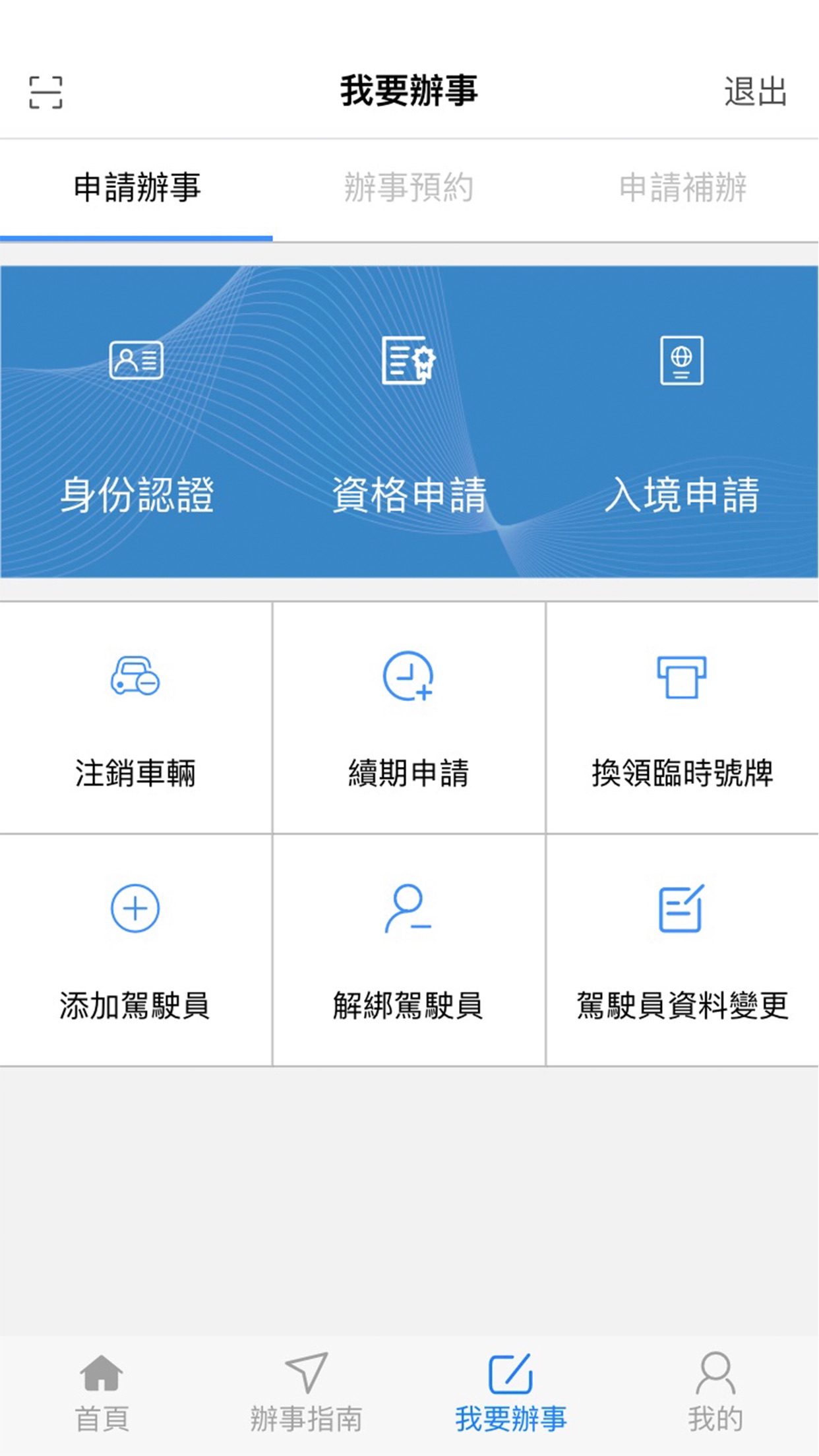Click the 退出 exit link

click(754, 92)
